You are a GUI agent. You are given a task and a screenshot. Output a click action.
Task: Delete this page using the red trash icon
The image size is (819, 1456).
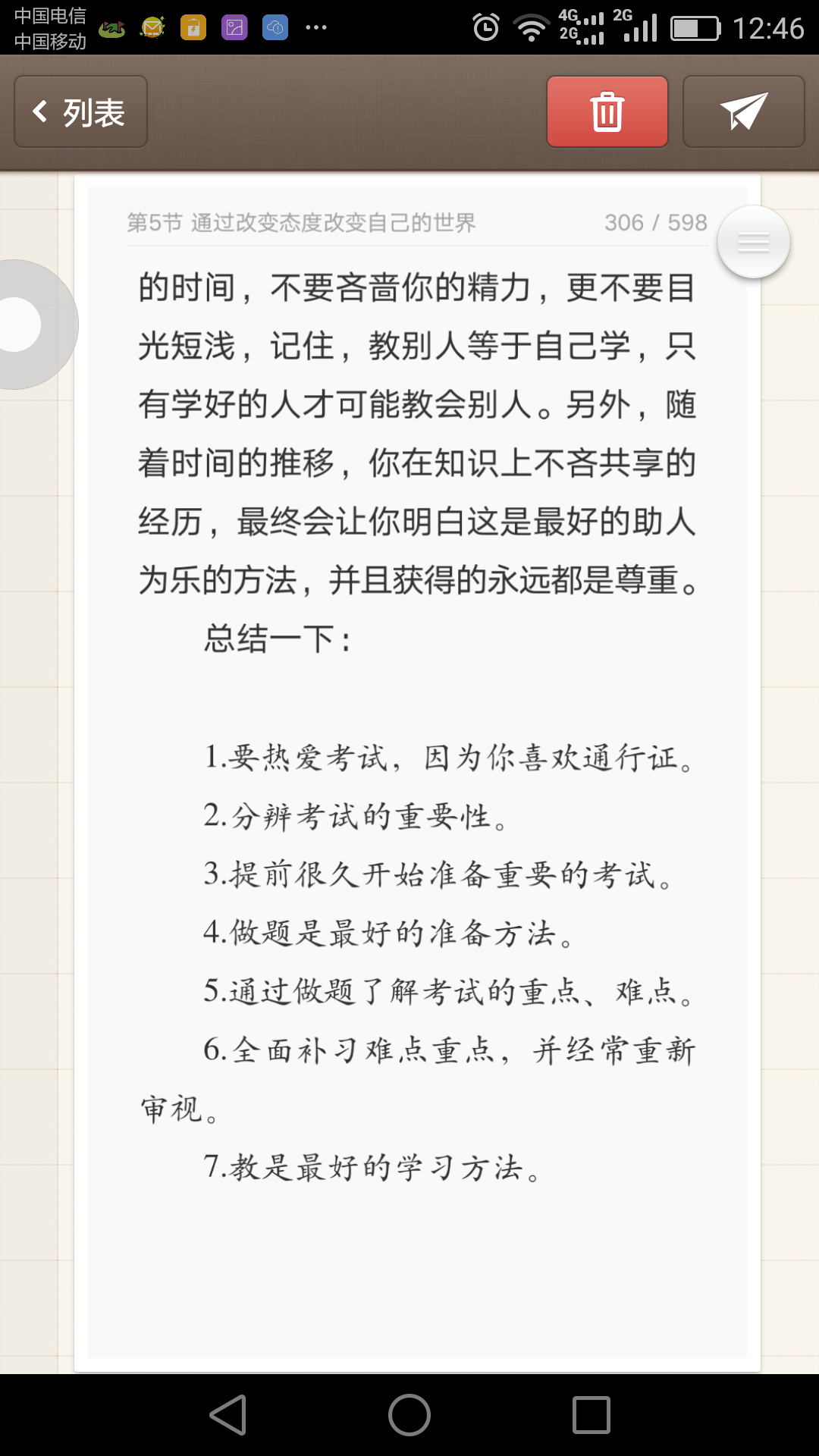pyautogui.click(x=606, y=111)
